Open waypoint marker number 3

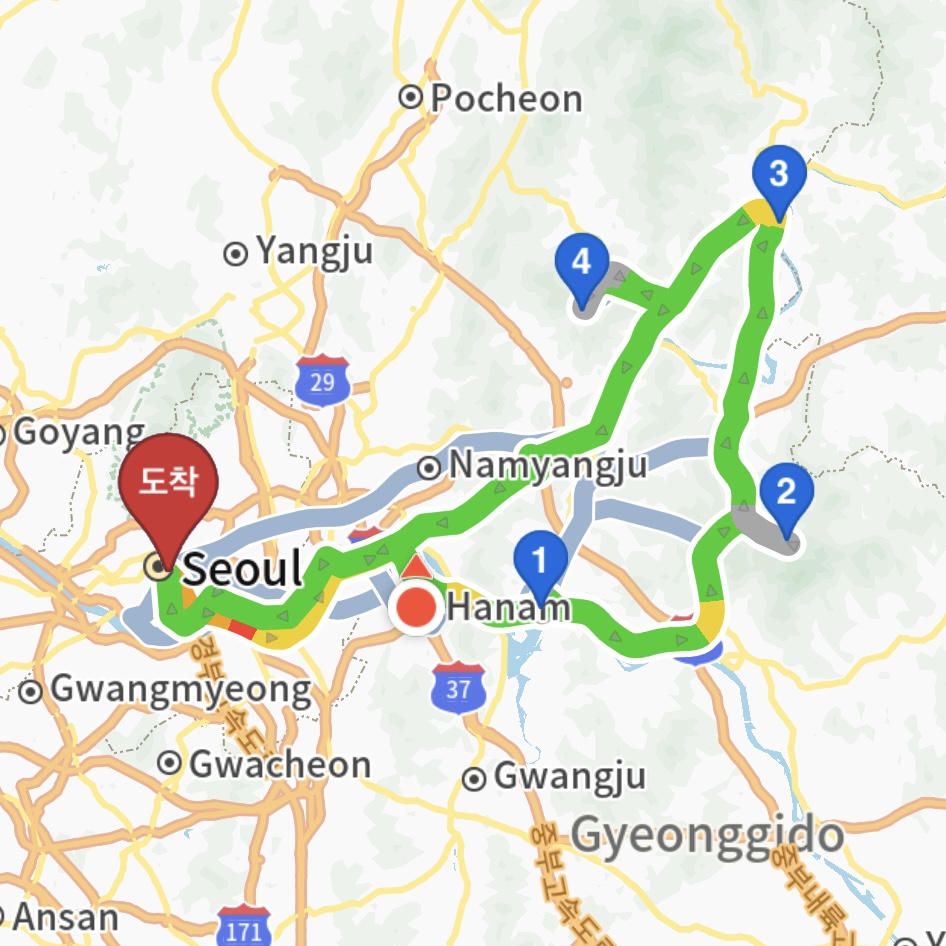click(778, 175)
